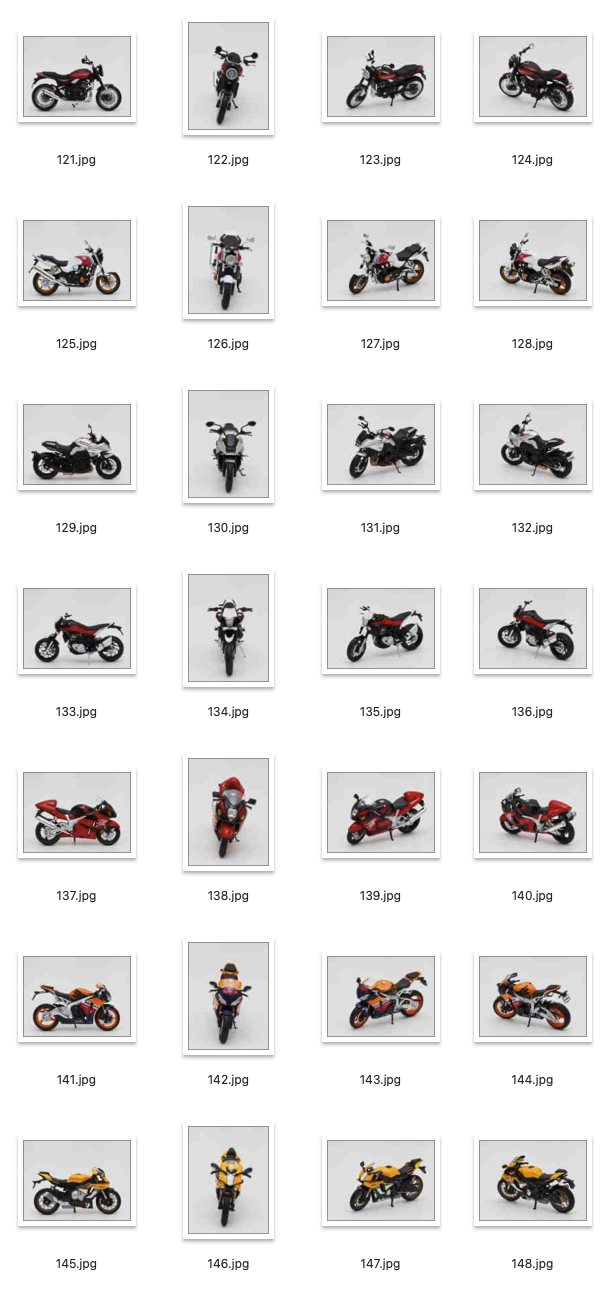This screenshot has height=1292, width=611.
Task: Open the 145.jpg yellow bike file
Action: pos(77,1181)
